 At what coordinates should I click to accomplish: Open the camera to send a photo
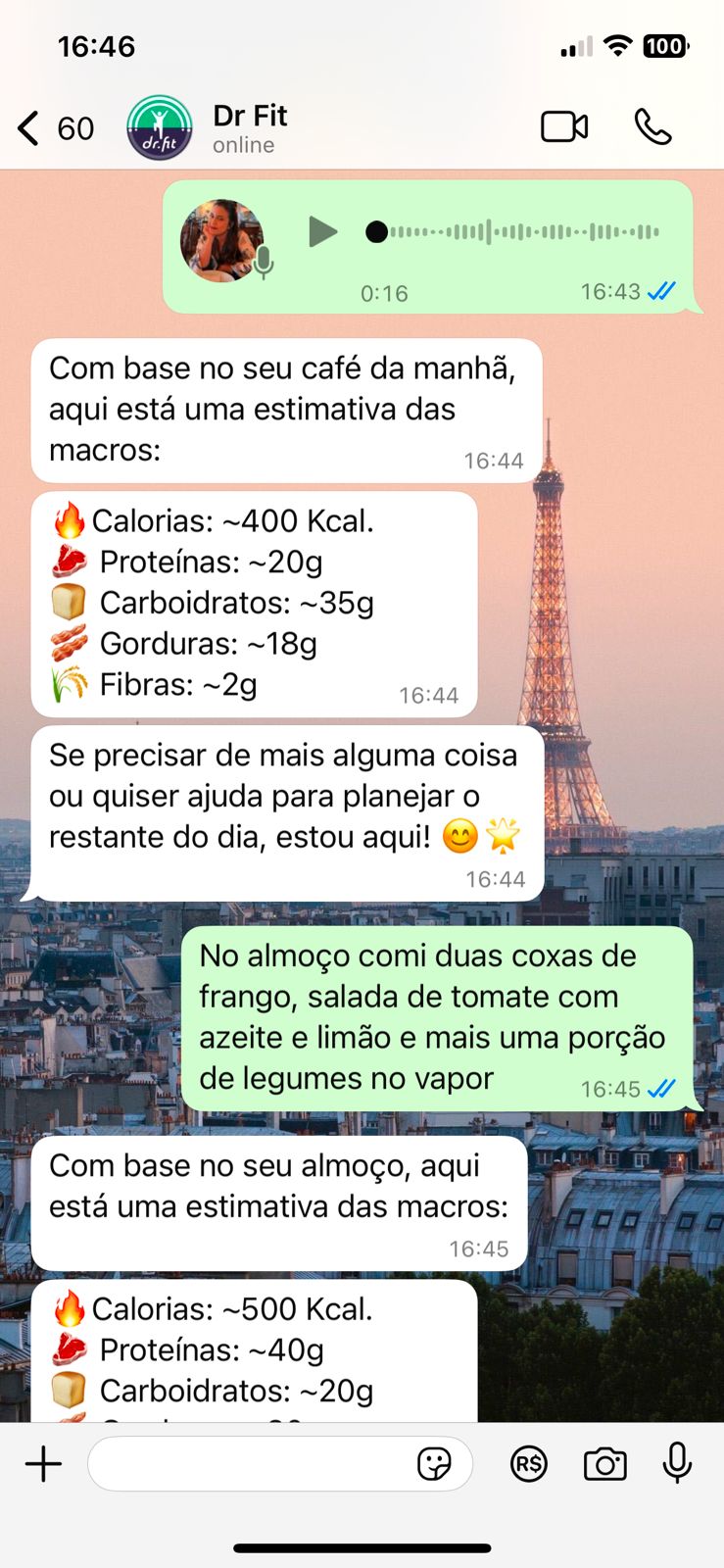click(x=604, y=1464)
